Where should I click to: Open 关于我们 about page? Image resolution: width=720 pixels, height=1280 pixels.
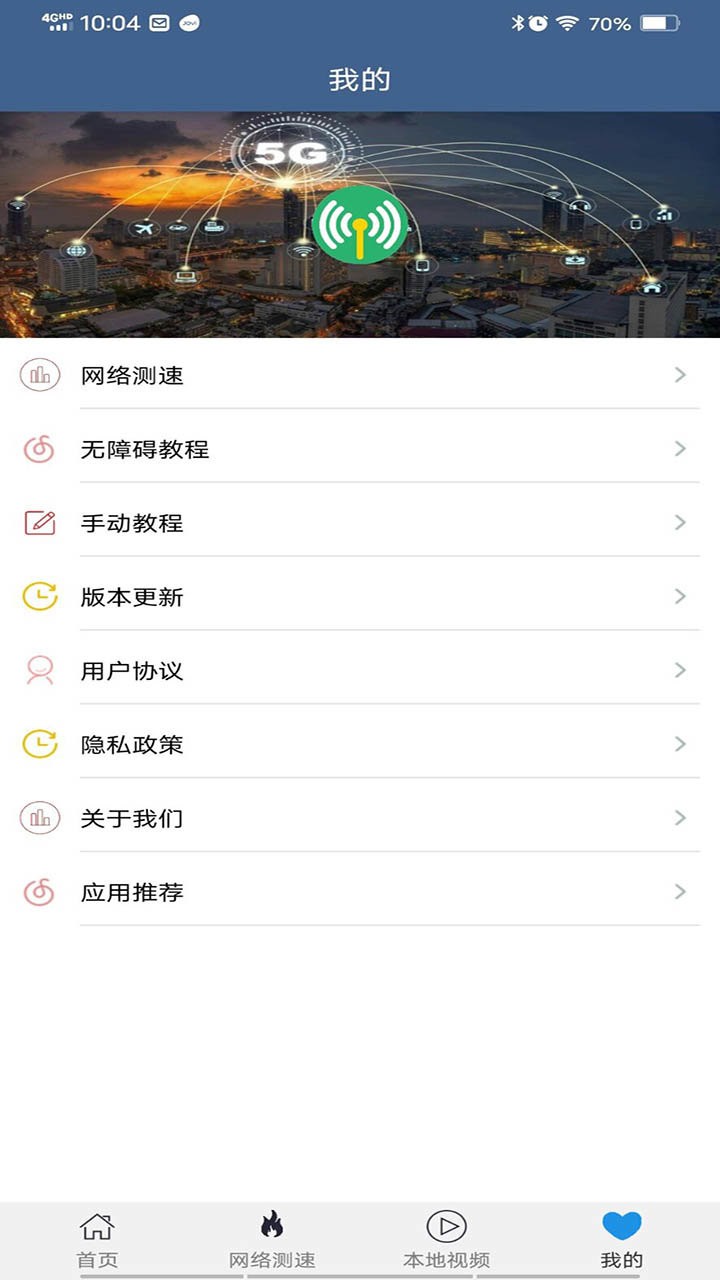pyautogui.click(x=360, y=818)
